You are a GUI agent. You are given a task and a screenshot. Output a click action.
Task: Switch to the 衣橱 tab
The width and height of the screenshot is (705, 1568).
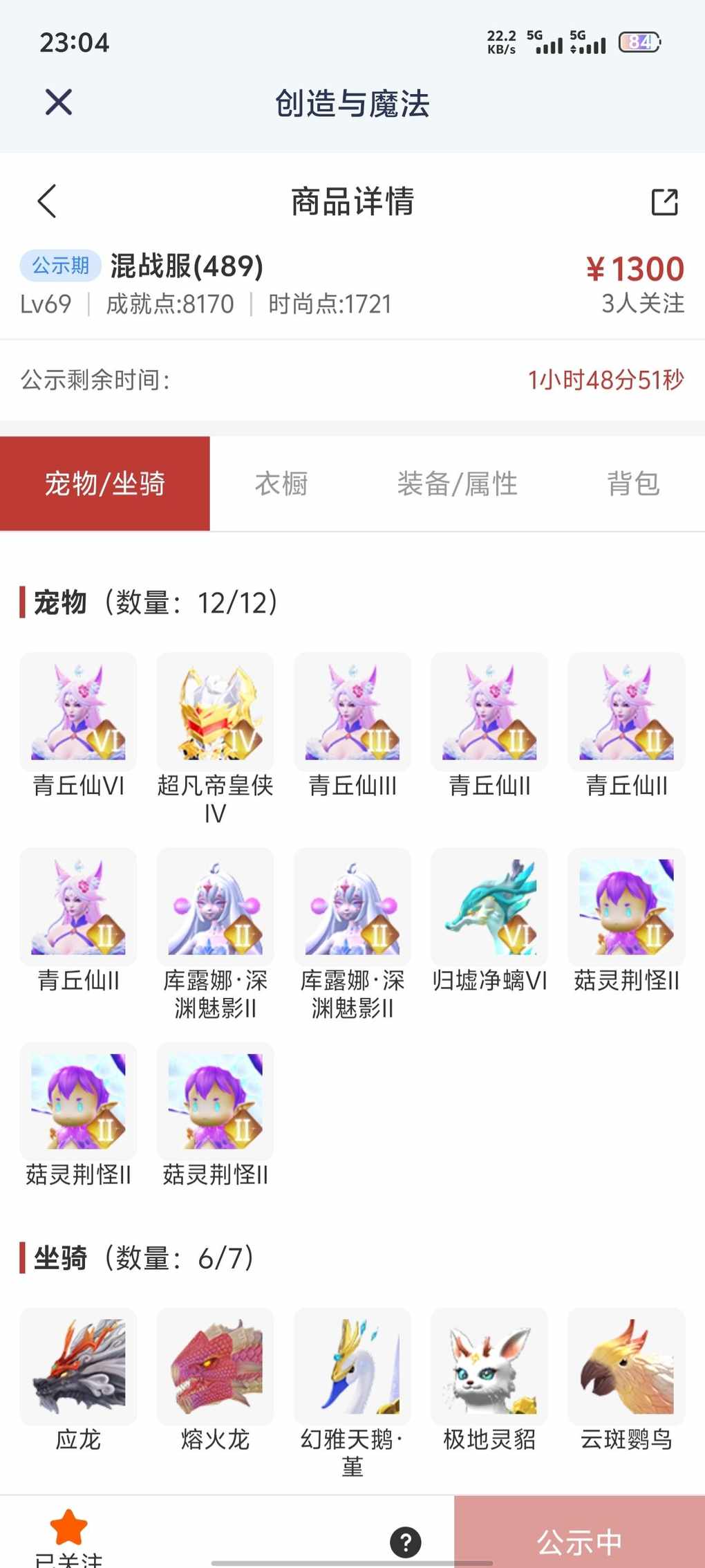pyautogui.click(x=281, y=483)
